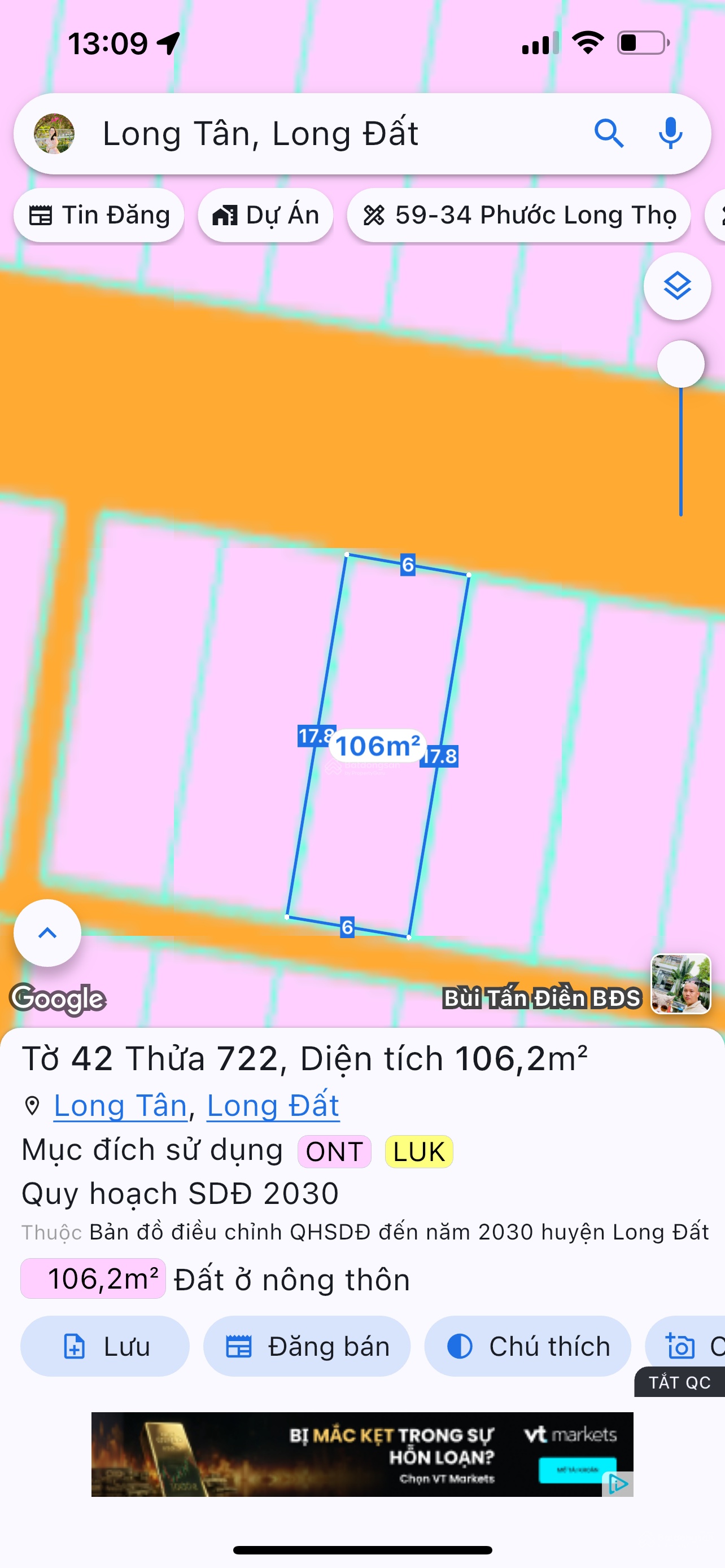Open the map layers button
This screenshot has width=725, height=1568.
[677, 286]
